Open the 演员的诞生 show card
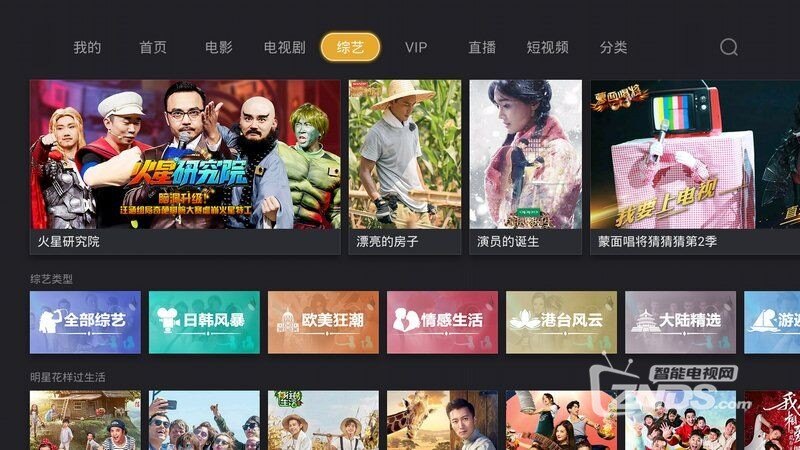This screenshot has height=450, width=800. click(525, 165)
